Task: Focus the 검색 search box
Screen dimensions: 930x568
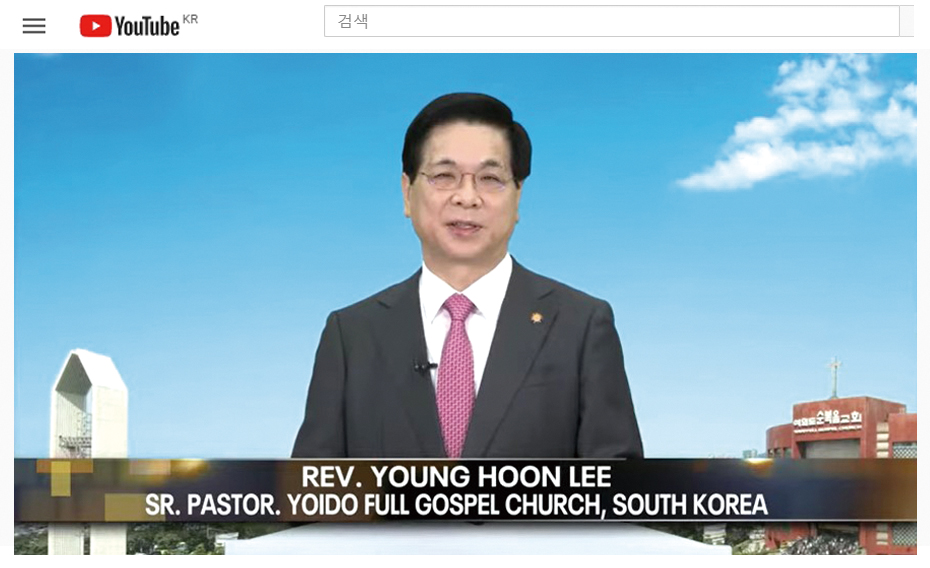Action: (x=610, y=21)
